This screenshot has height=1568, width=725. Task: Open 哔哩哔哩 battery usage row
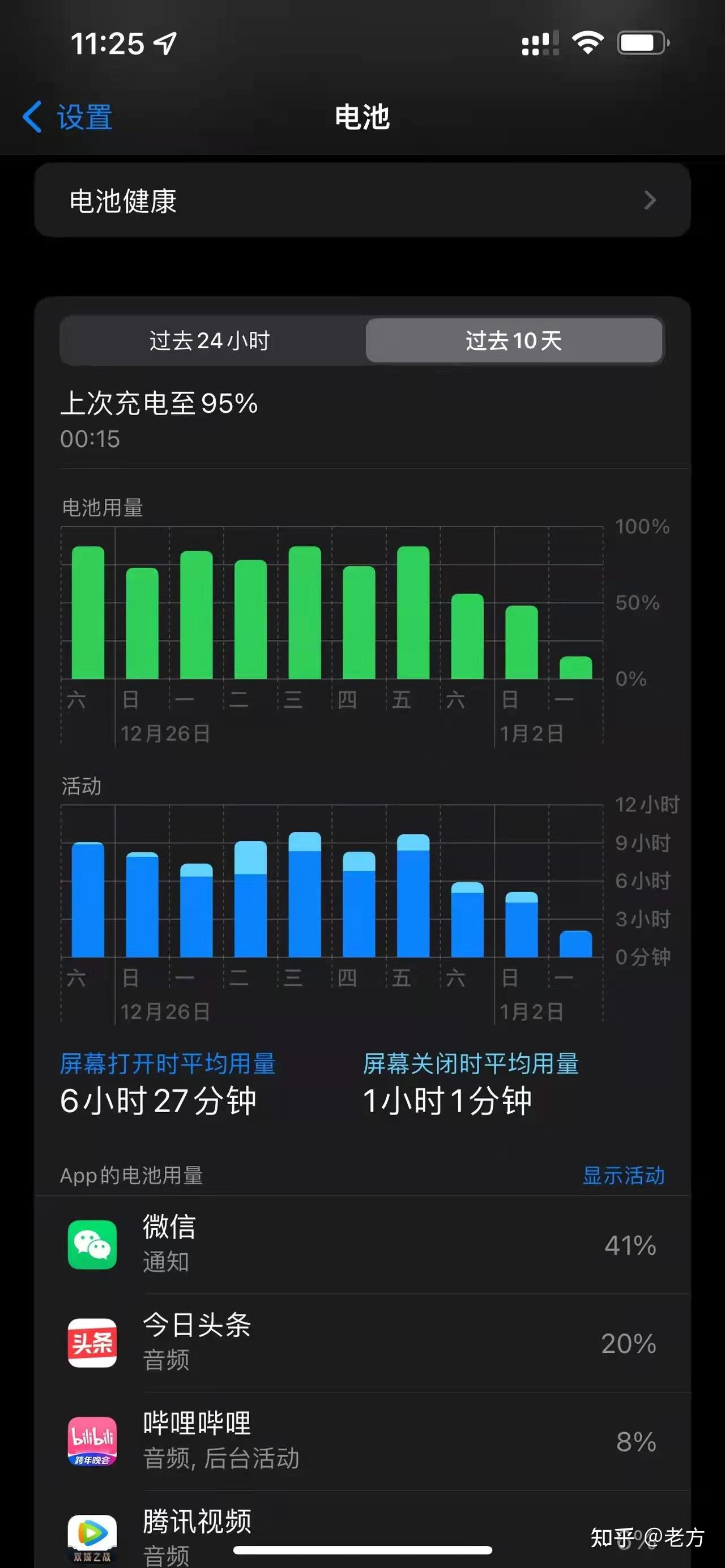(x=362, y=1441)
